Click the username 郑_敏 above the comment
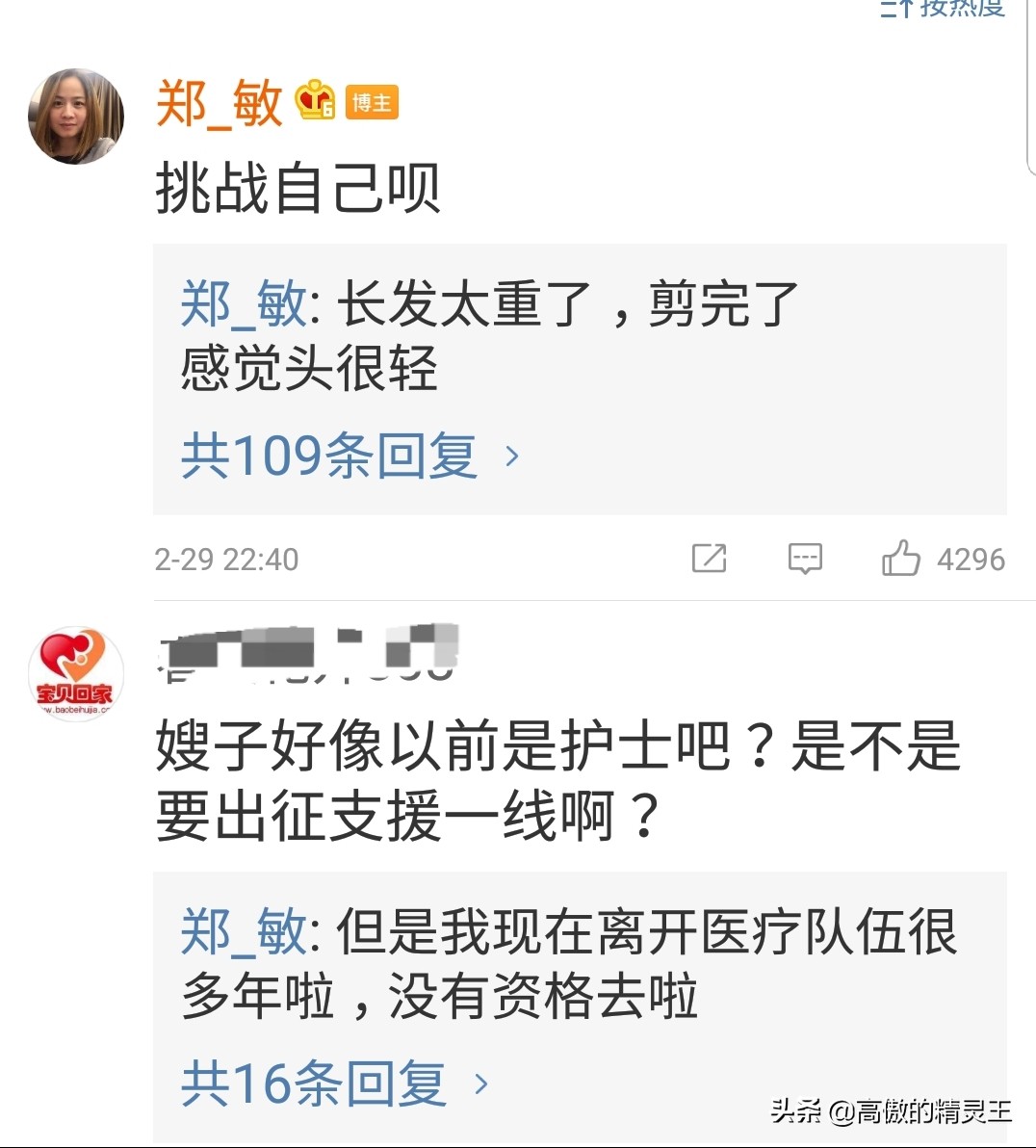Image resolution: width=1036 pixels, height=1148 pixels. [x=219, y=103]
